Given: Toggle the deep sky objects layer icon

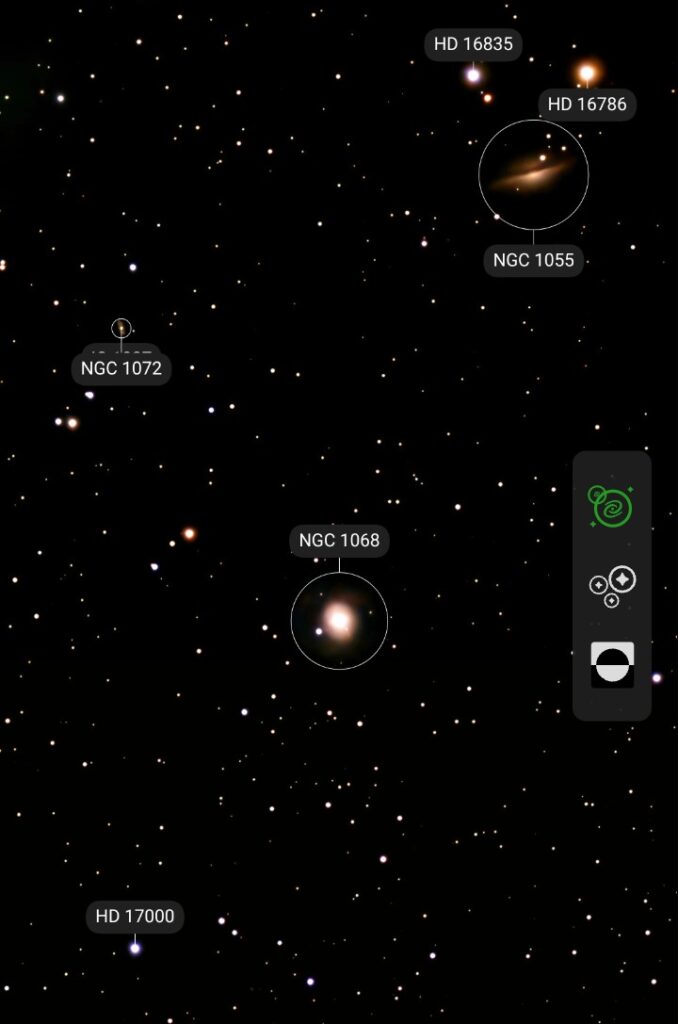Looking at the screenshot, I should point(611,506).
